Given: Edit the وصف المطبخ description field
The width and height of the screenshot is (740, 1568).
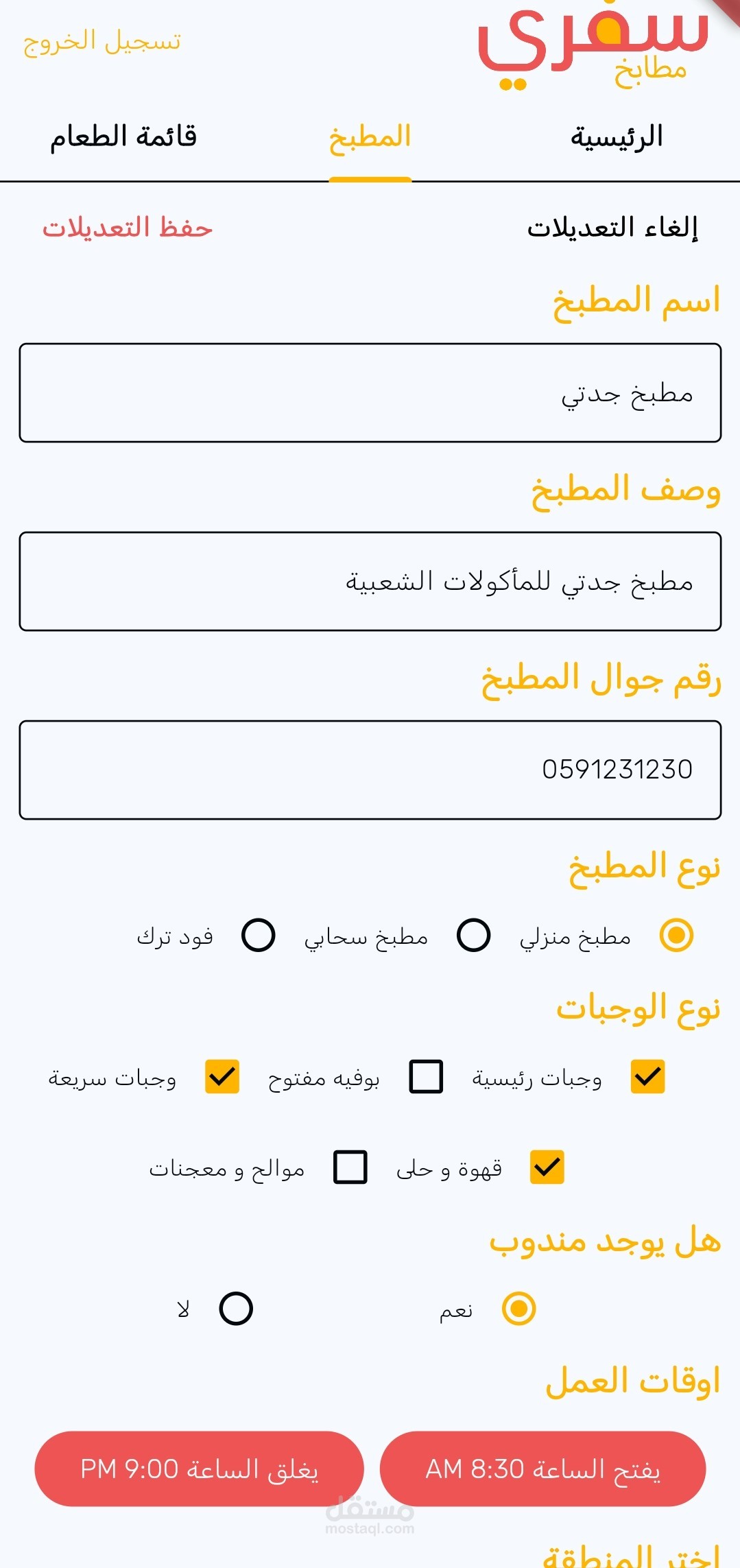Looking at the screenshot, I should (x=370, y=582).
